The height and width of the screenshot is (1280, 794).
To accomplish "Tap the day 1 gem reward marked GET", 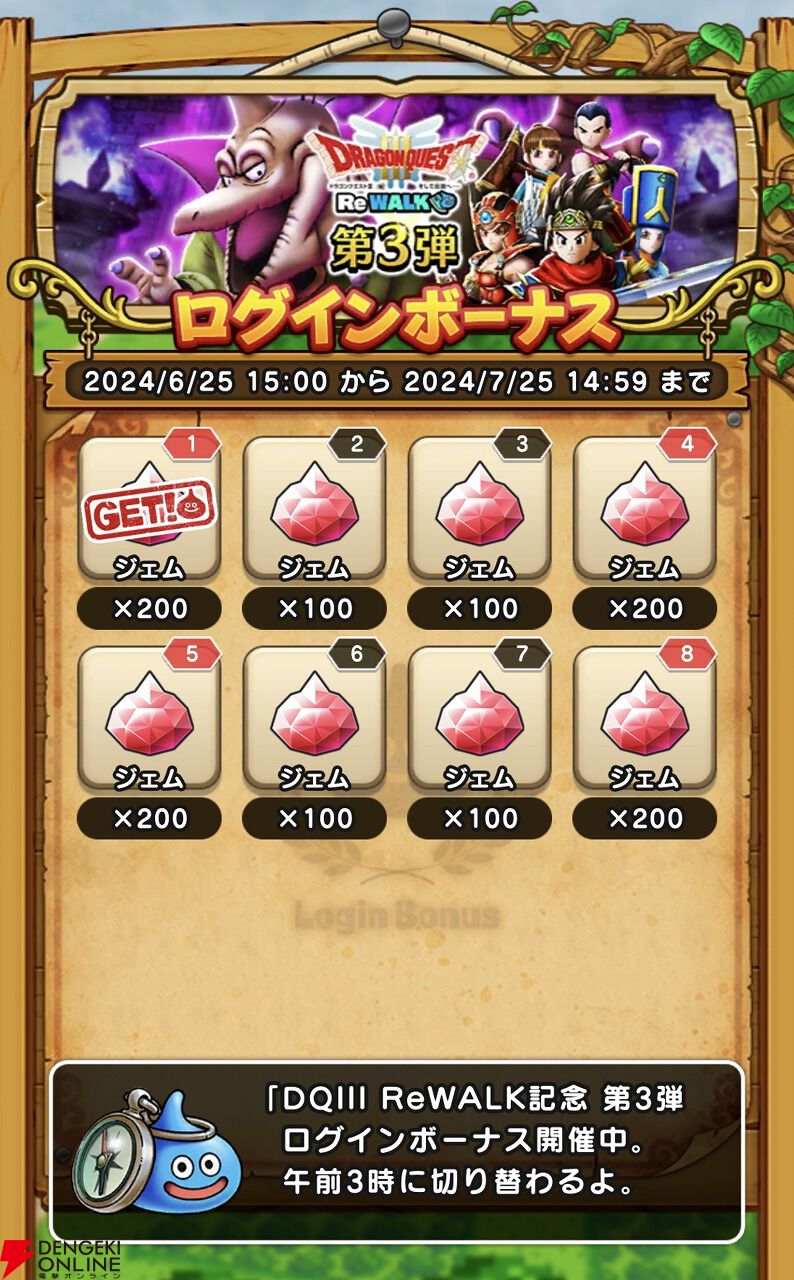I will tap(150, 508).
